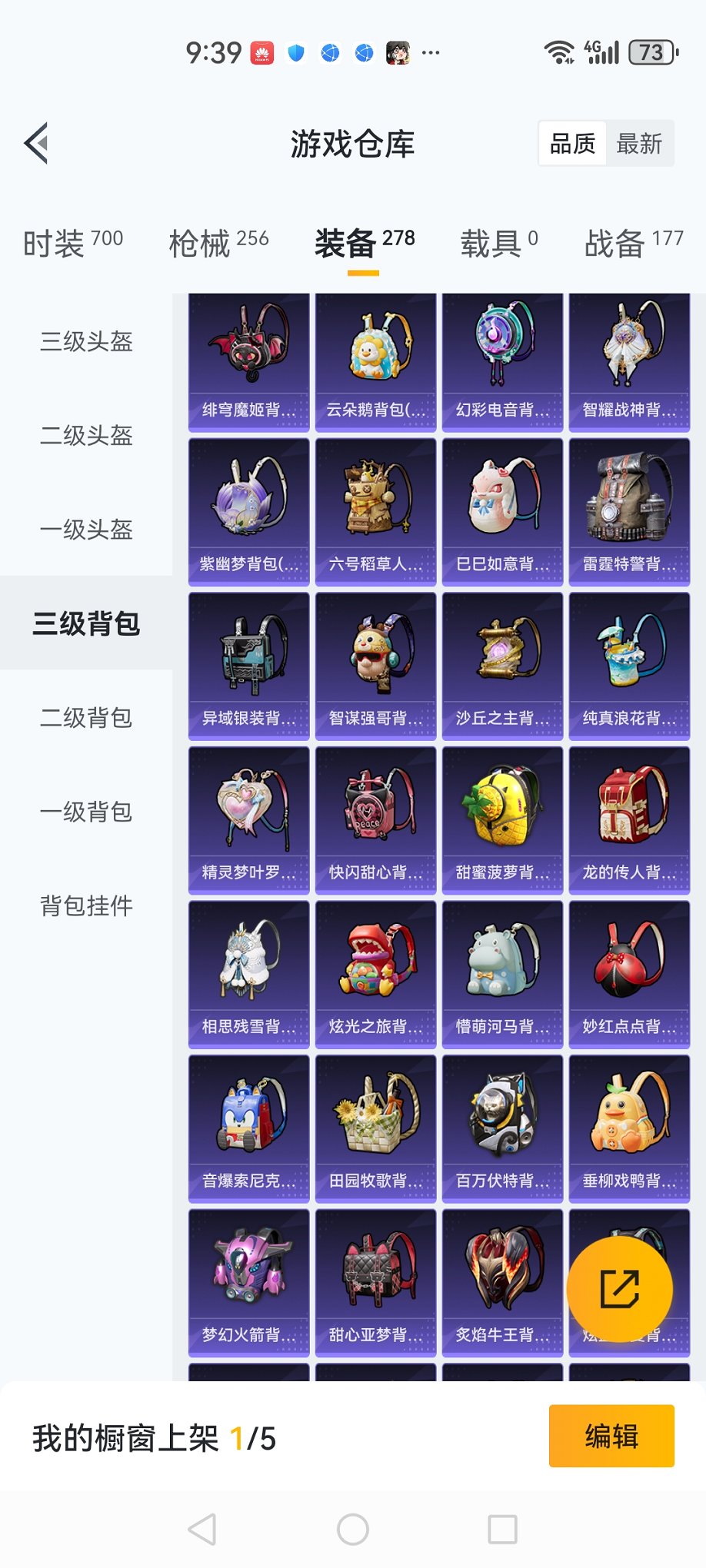This screenshot has height=1568, width=706.
Task: Select 背包挂件 in the sidebar
Action: tap(85, 907)
